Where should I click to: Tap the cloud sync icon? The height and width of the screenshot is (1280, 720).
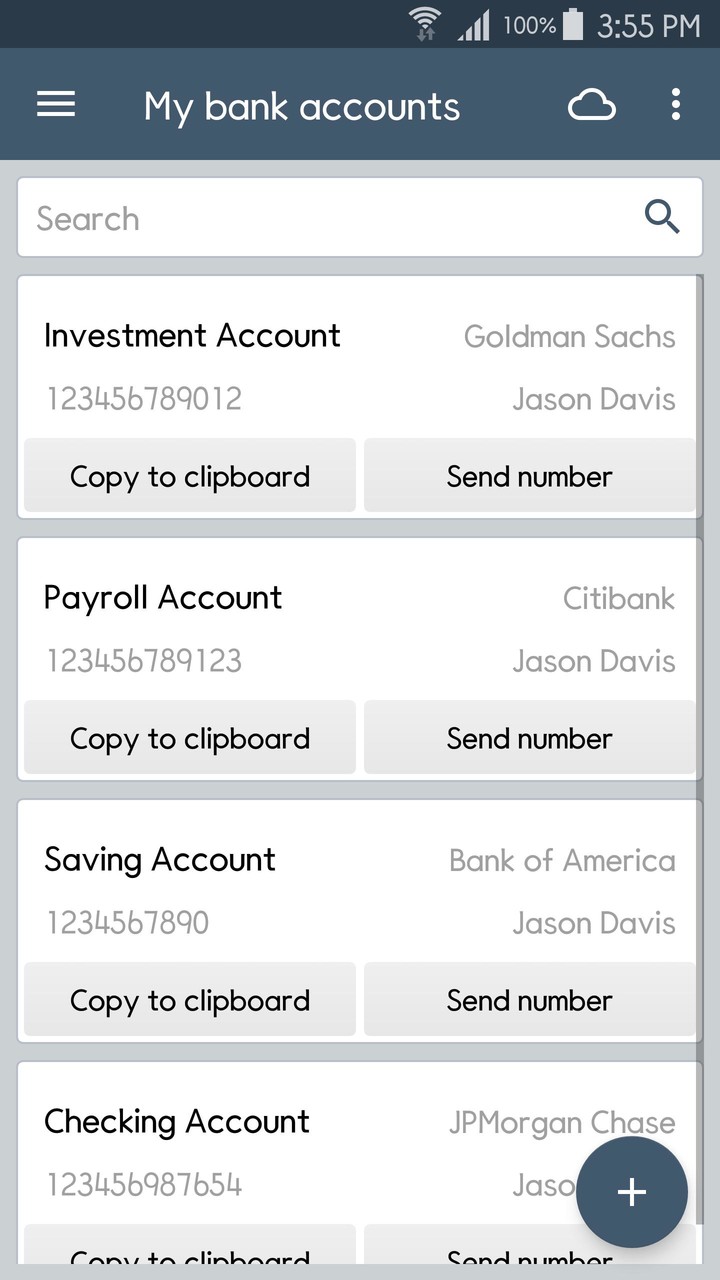[592, 104]
